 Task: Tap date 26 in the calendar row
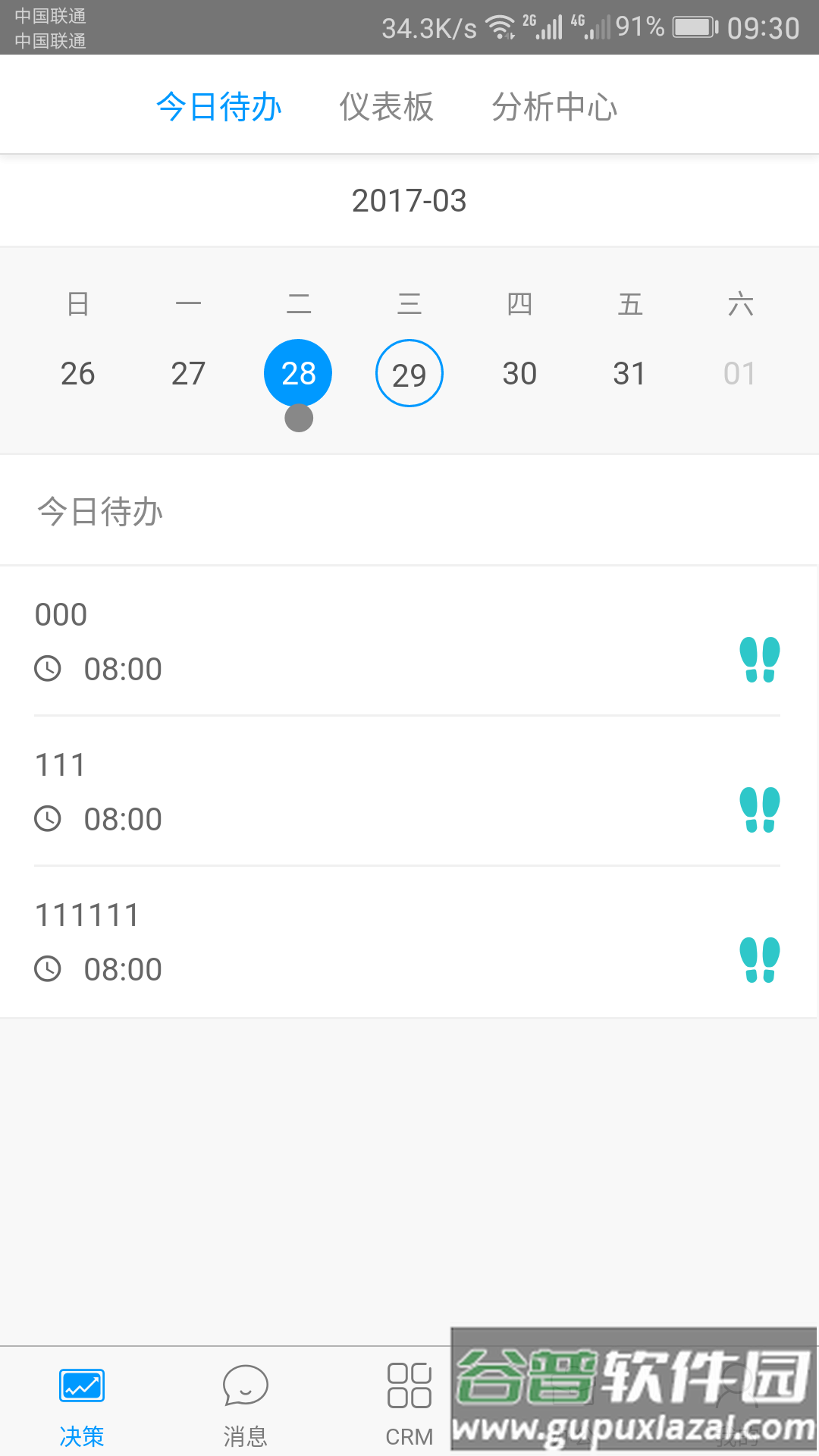click(x=78, y=373)
